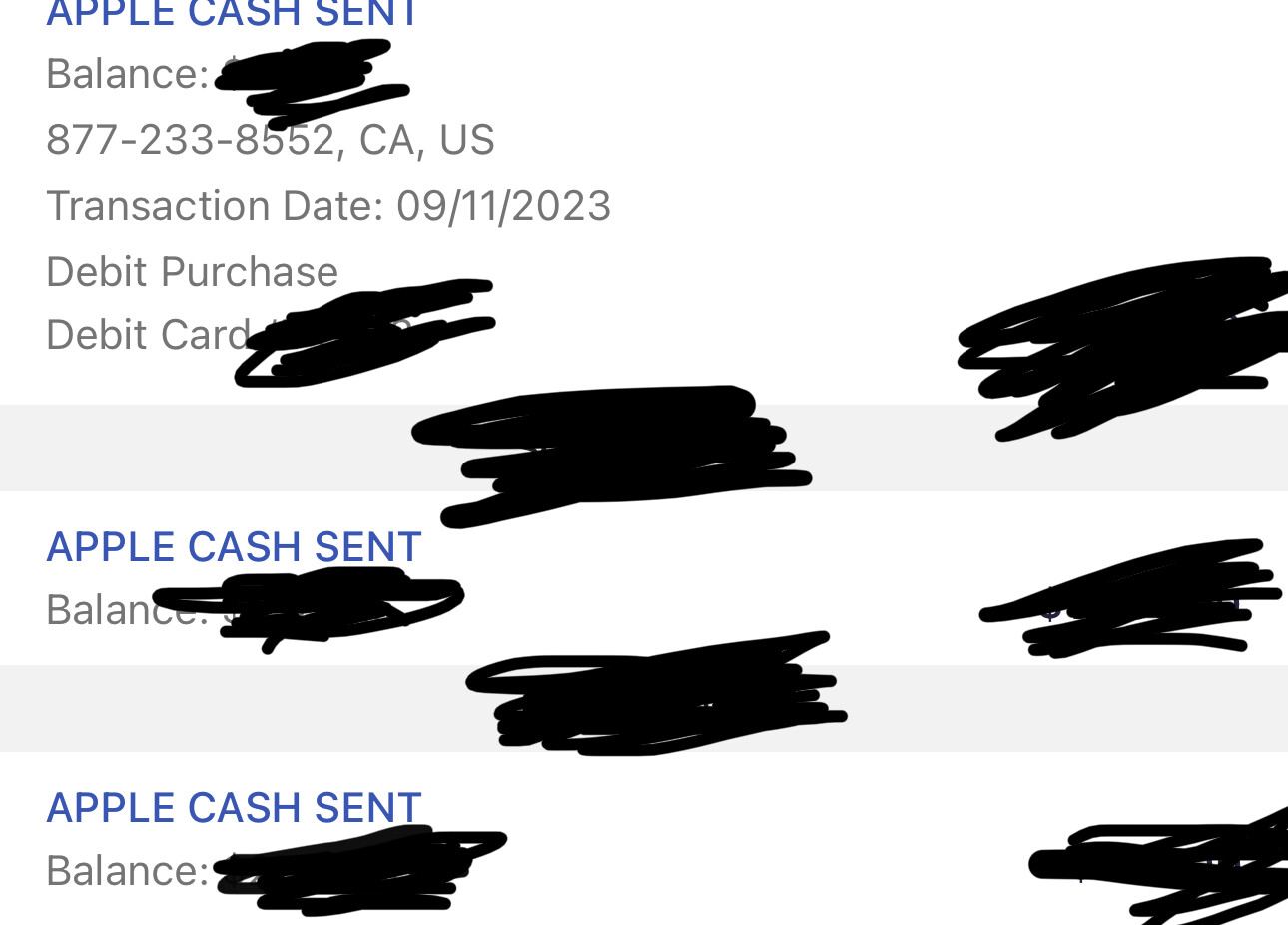This screenshot has width=1288, height=925.
Task: Collapse the Apple Cash Sent transaction dated 09/11/2023
Action: point(232,14)
